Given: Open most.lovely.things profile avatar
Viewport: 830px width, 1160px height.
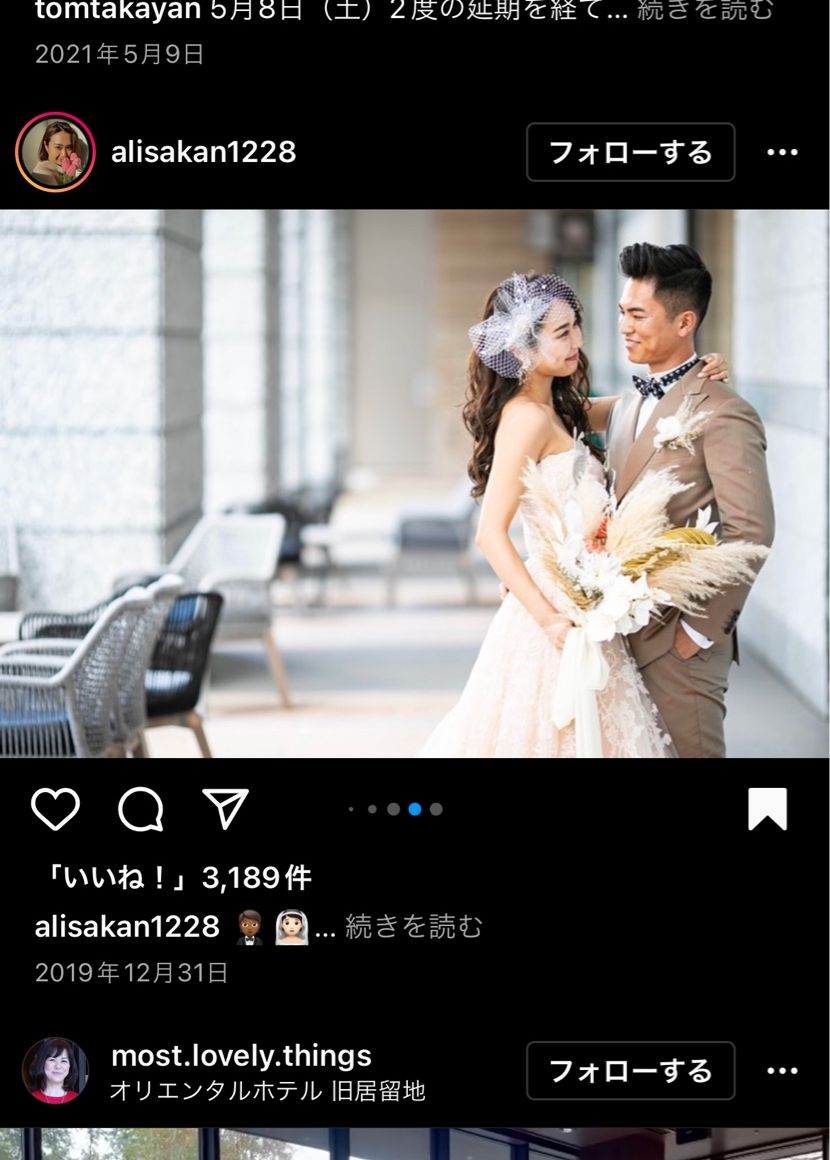Looking at the screenshot, I should click(x=55, y=1070).
